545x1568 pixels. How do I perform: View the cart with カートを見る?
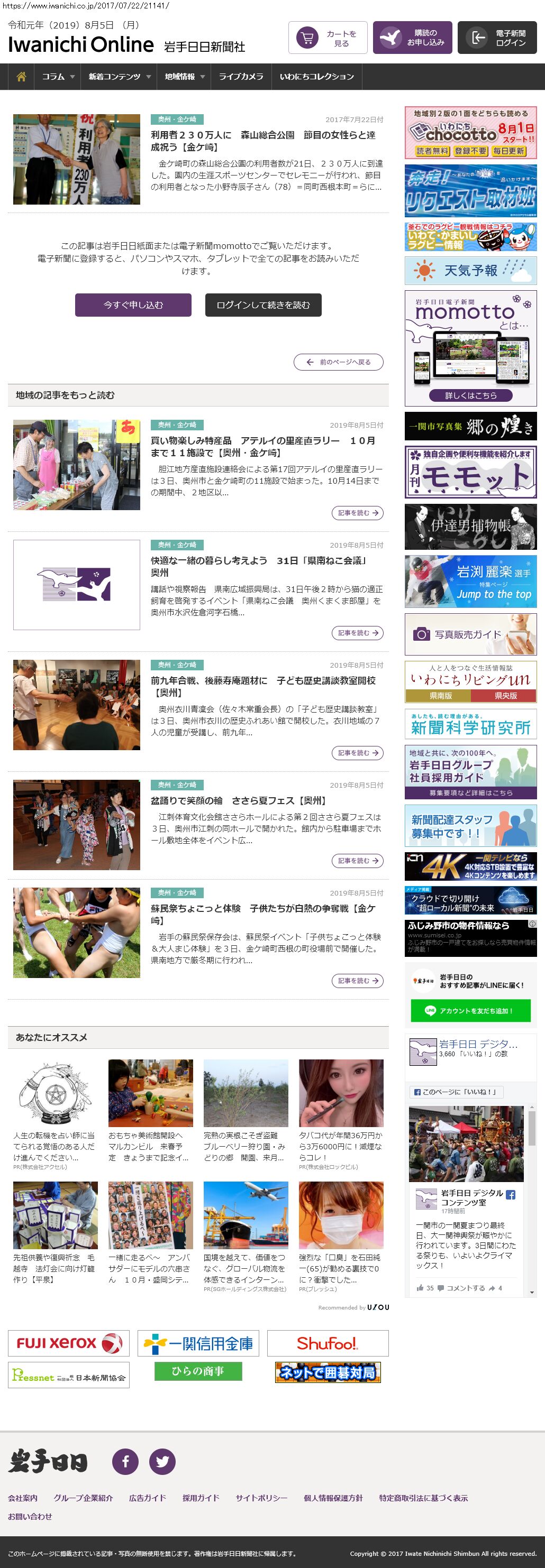tap(328, 39)
